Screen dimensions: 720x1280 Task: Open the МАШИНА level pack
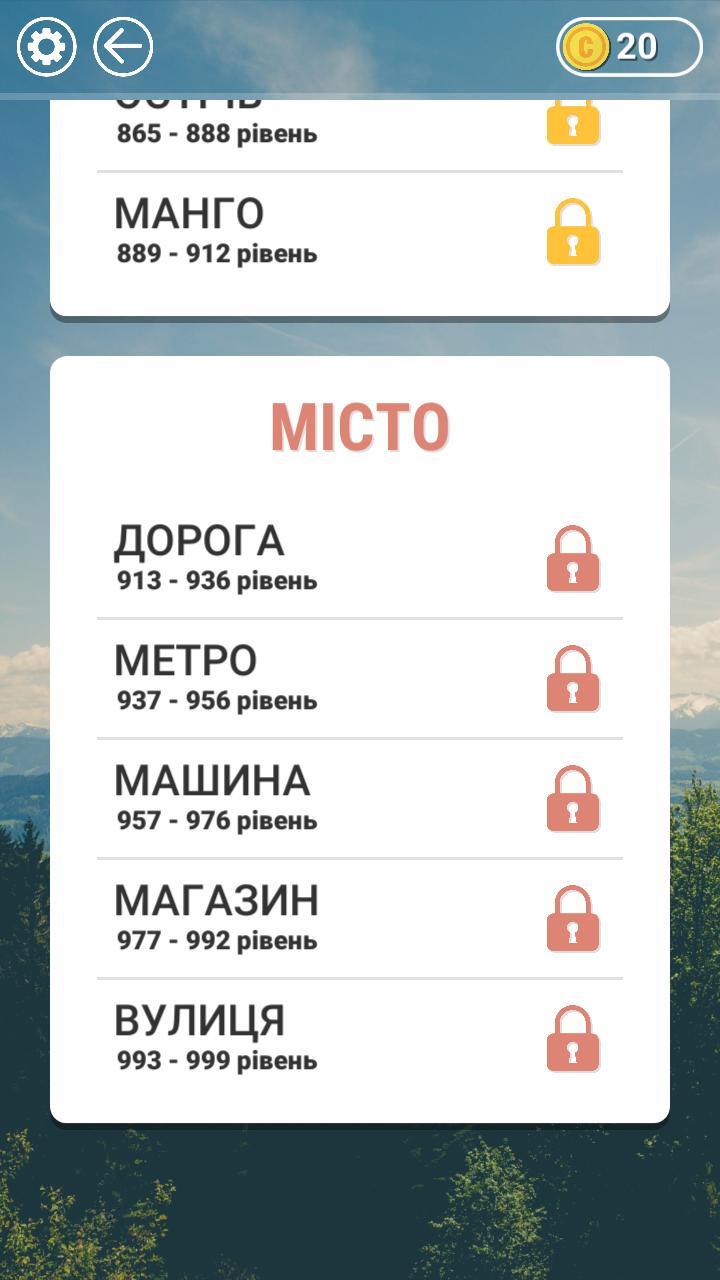click(x=300, y=797)
